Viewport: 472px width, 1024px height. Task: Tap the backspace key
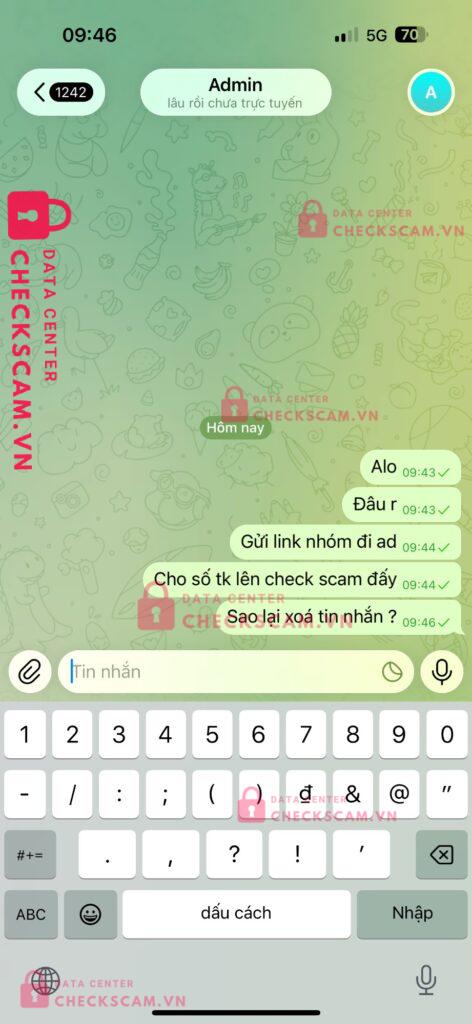pyautogui.click(x=442, y=854)
